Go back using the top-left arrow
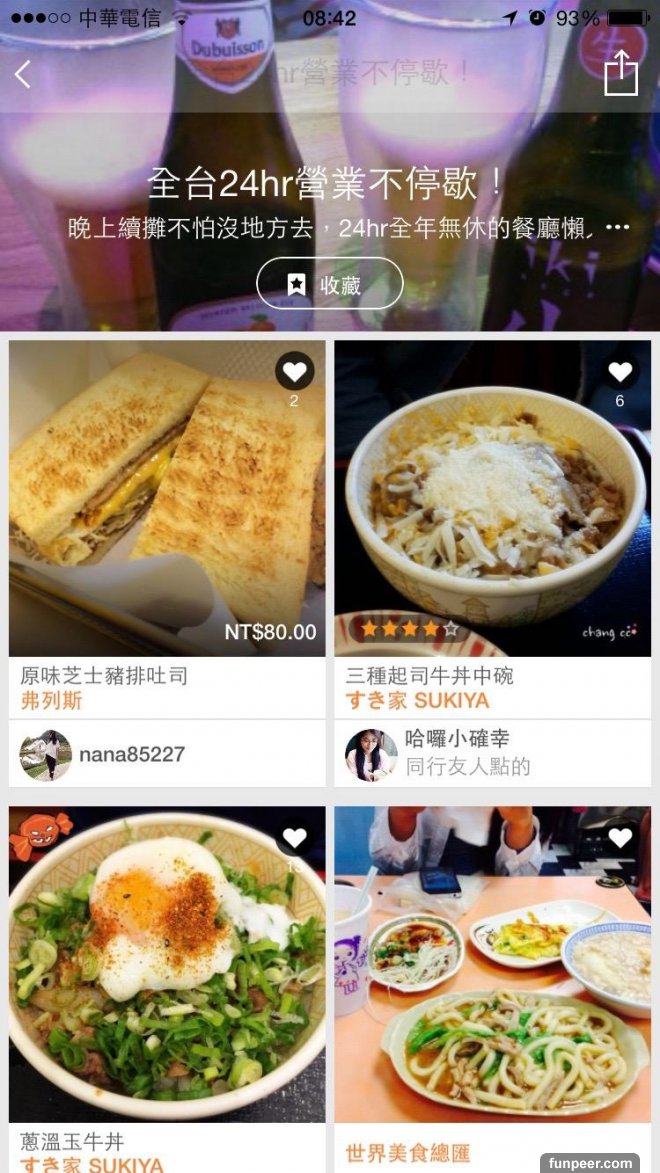This screenshot has width=660, height=1173. click(x=23, y=74)
